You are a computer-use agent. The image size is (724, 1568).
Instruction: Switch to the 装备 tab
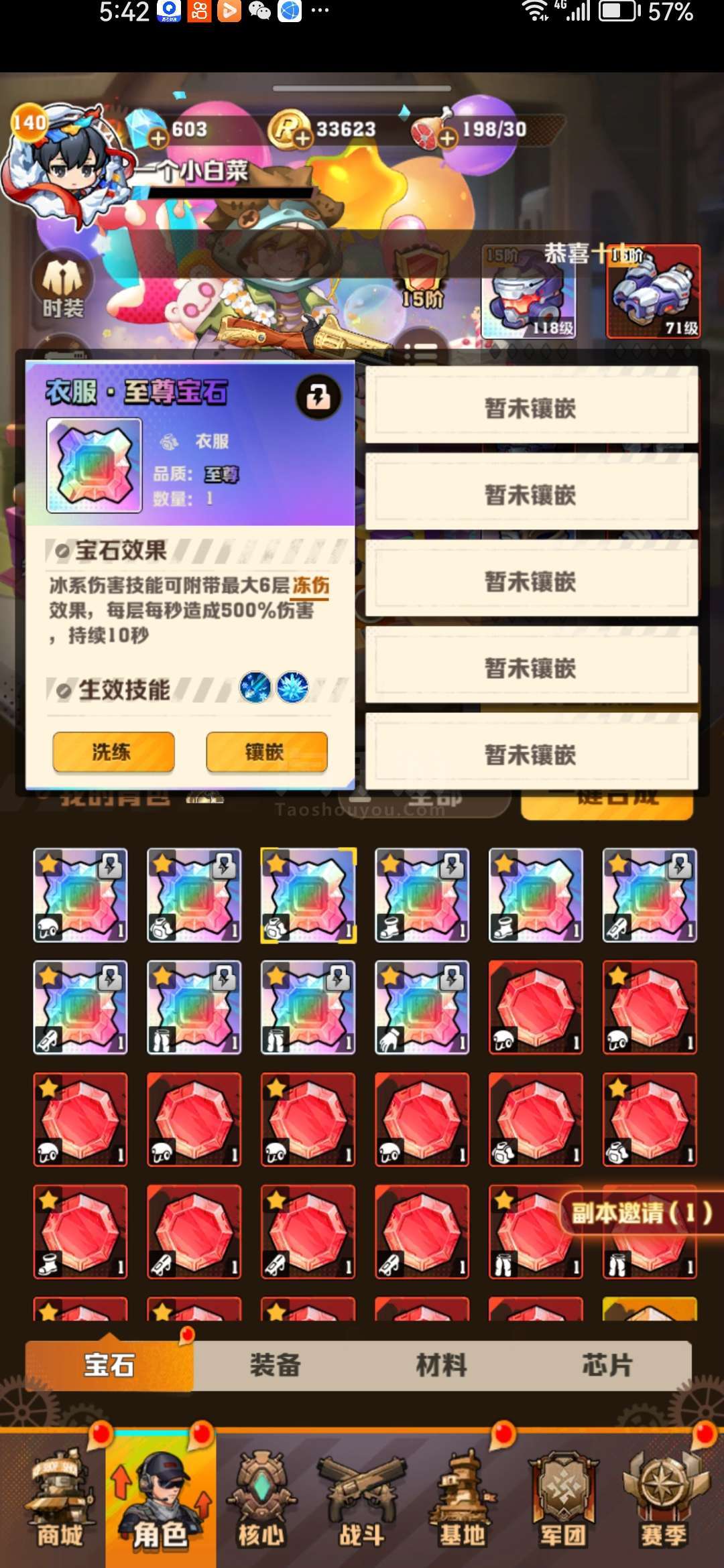(x=275, y=1364)
